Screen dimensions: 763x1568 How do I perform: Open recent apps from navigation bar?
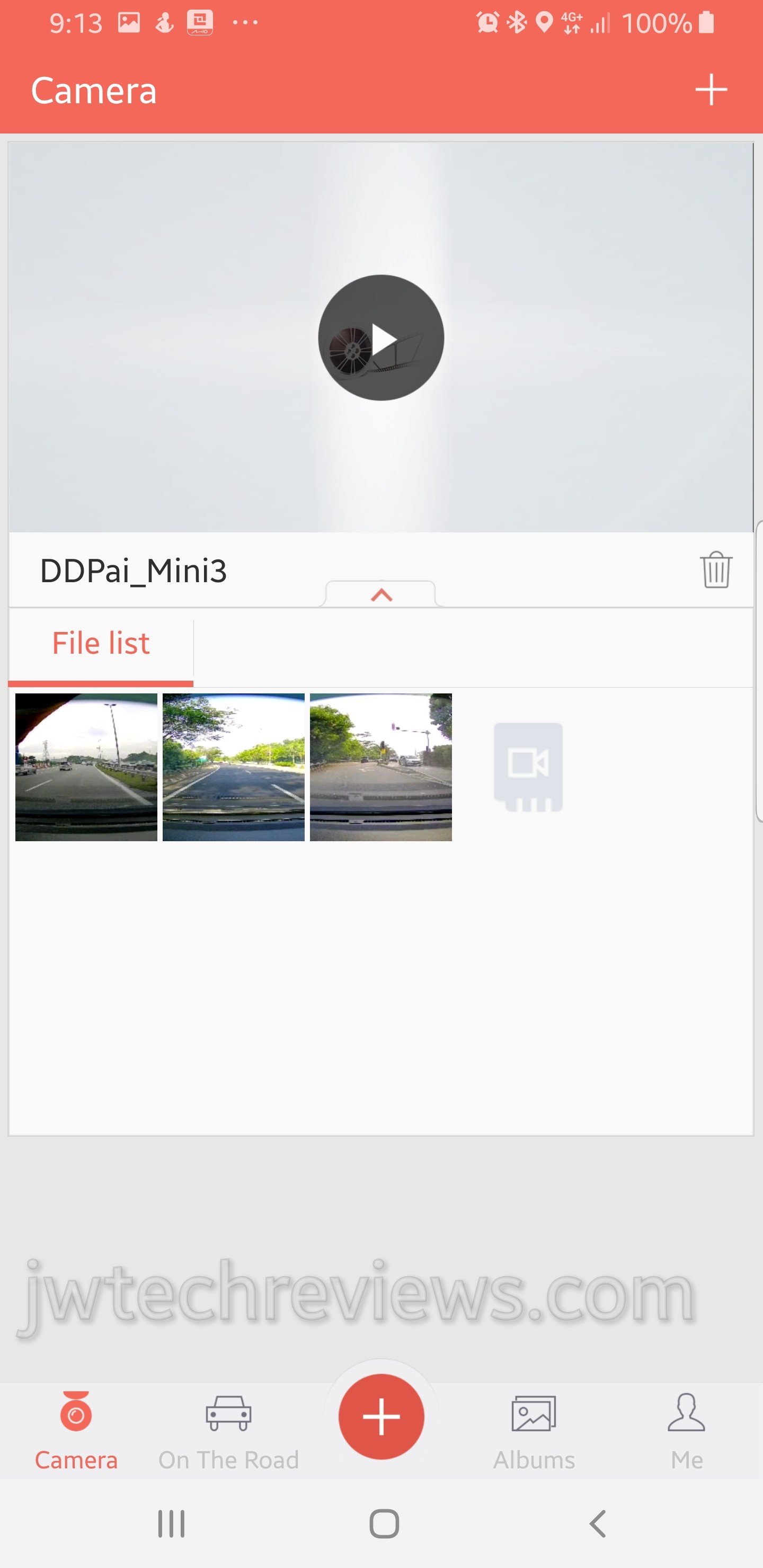pos(171,1524)
